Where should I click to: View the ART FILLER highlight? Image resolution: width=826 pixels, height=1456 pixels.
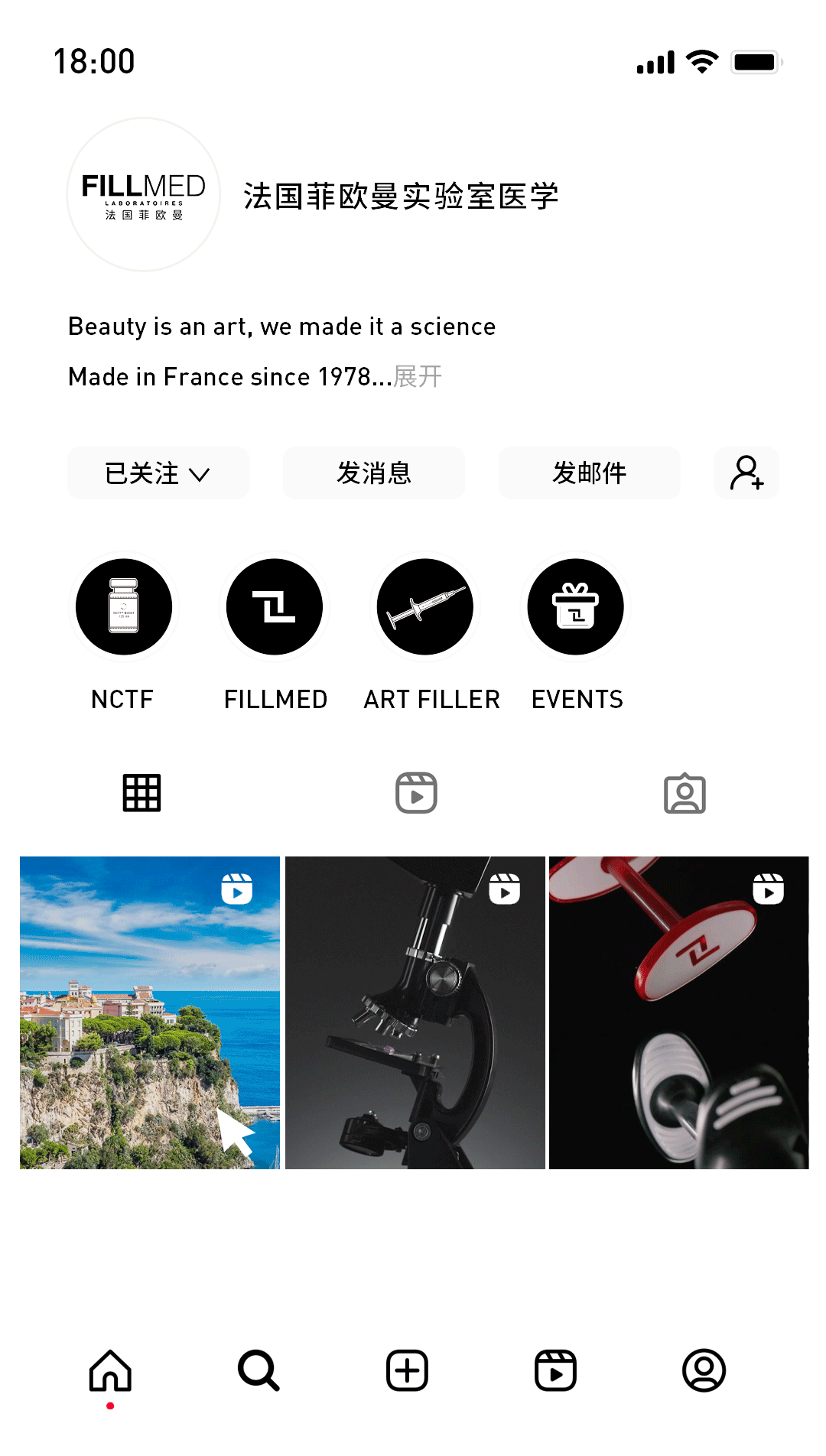click(x=425, y=607)
